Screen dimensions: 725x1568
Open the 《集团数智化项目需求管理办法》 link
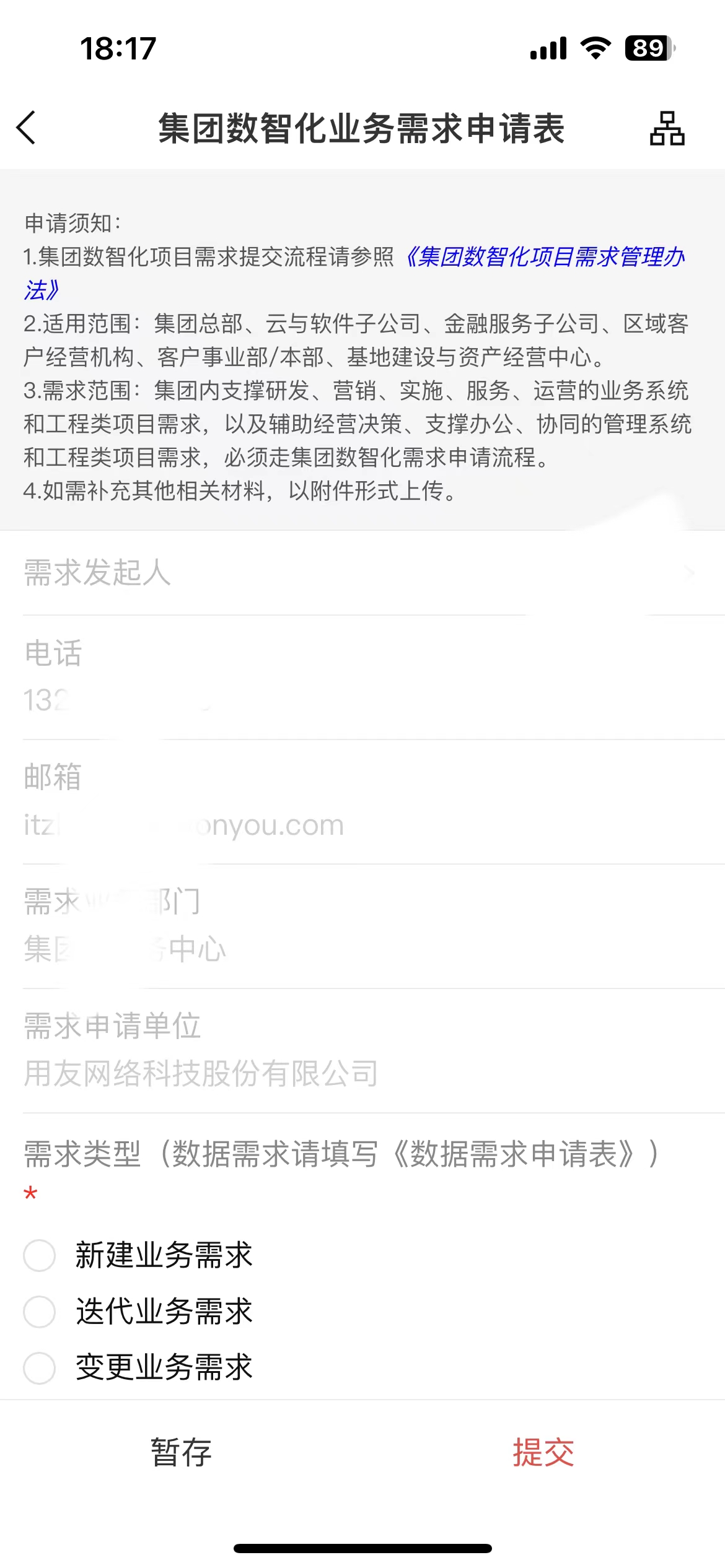(x=545, y=256)
